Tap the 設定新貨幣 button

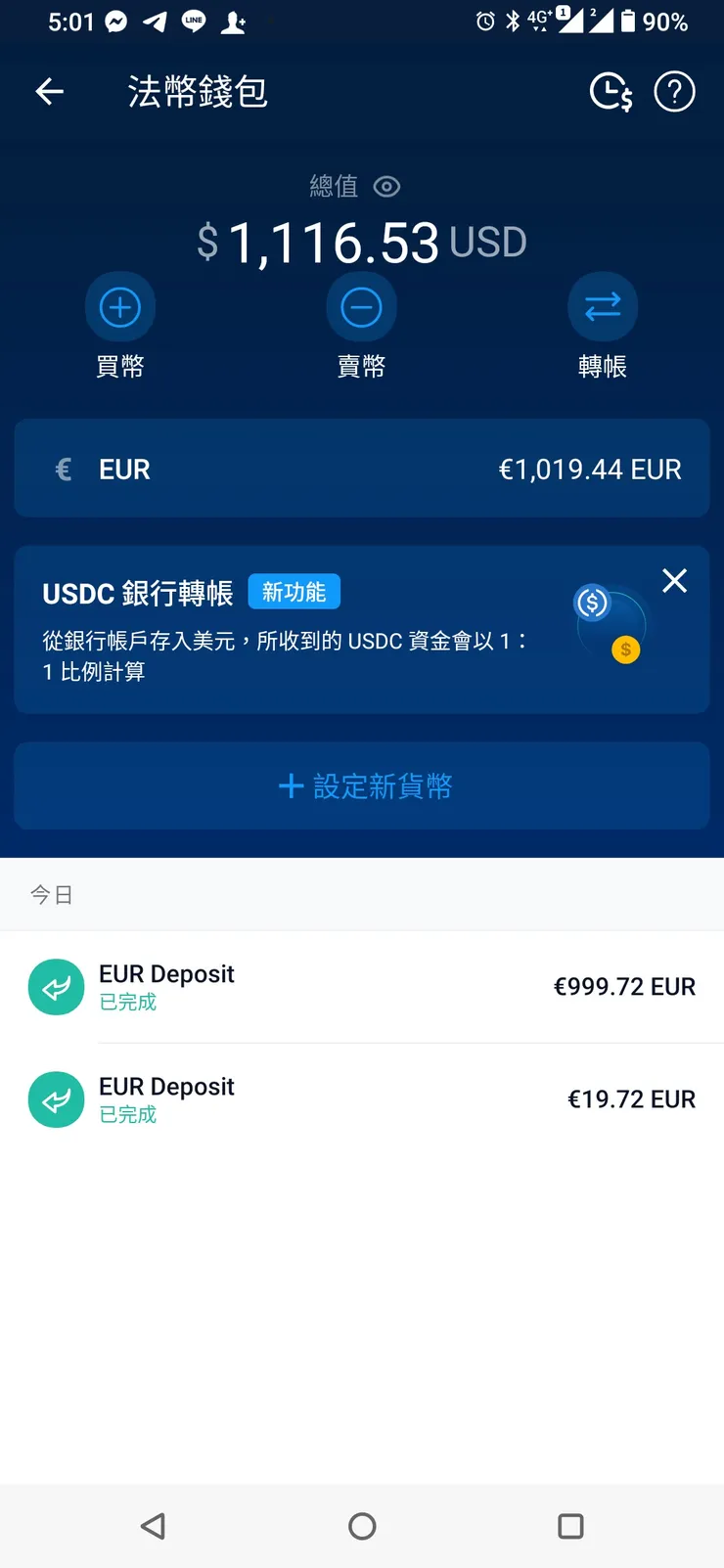(x=361, y=785)
